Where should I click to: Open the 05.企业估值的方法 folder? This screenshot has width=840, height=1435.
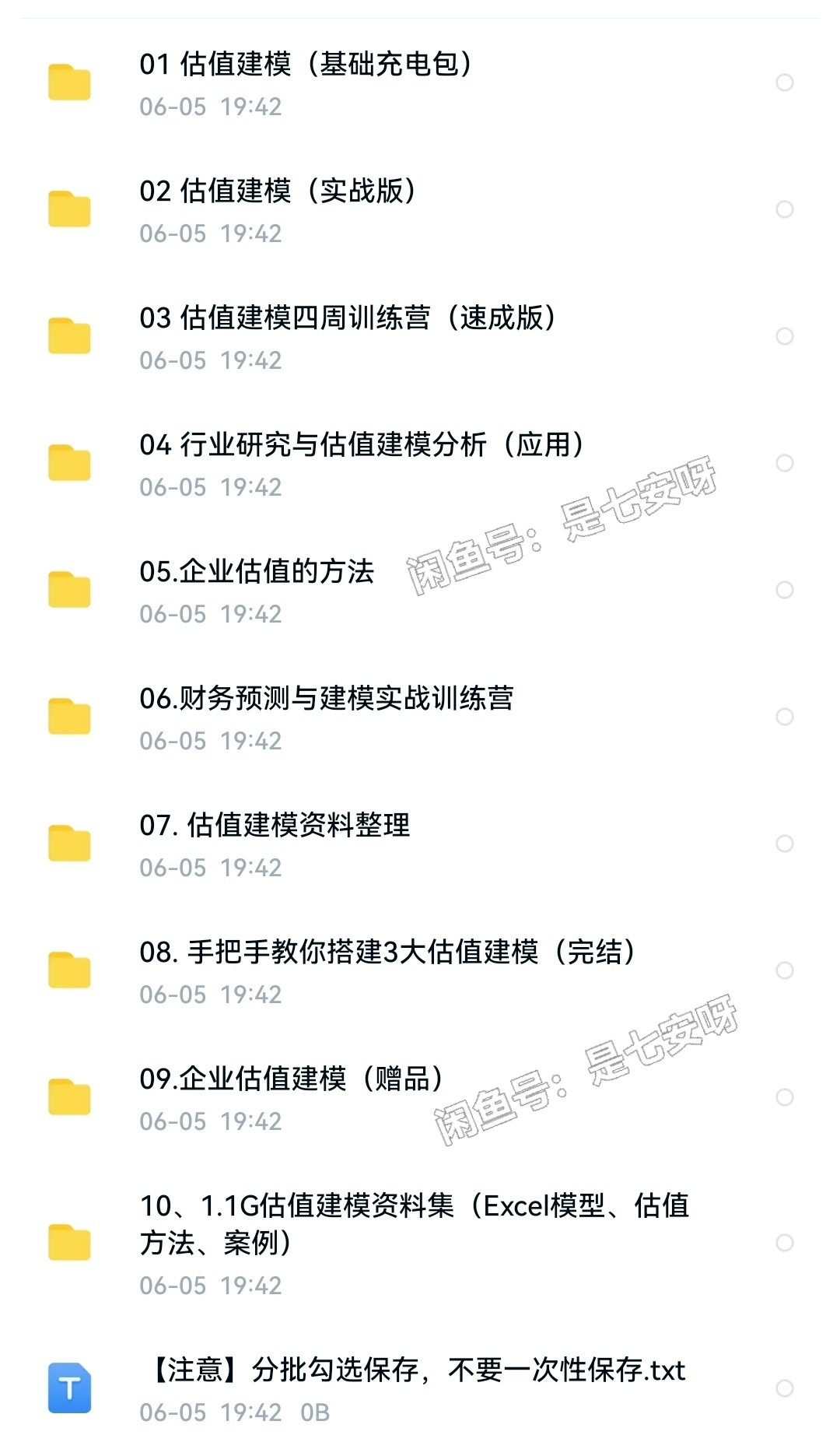(x=257, y=572)
